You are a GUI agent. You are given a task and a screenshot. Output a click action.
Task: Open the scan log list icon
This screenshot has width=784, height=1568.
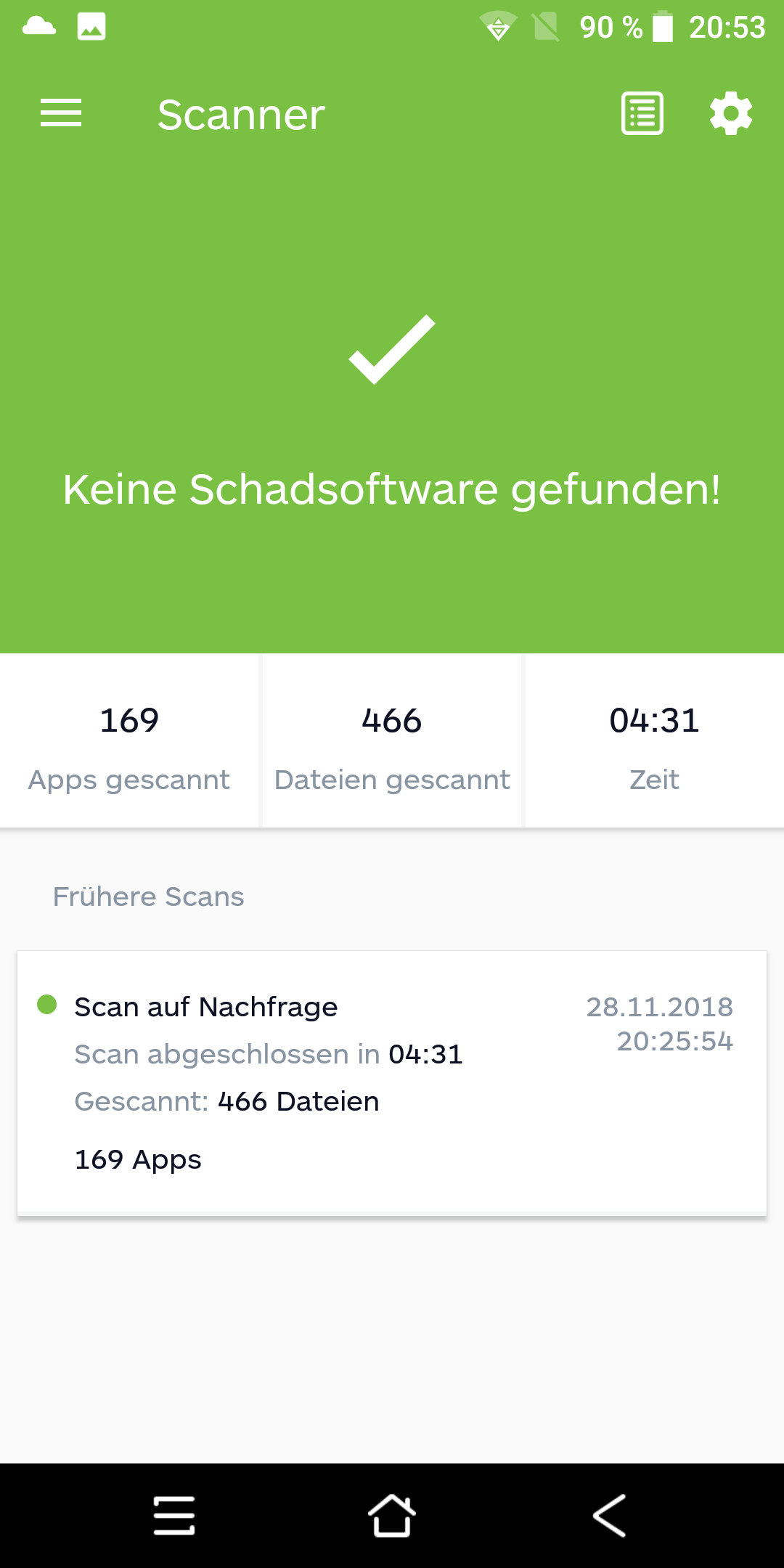tap(642, 113)
